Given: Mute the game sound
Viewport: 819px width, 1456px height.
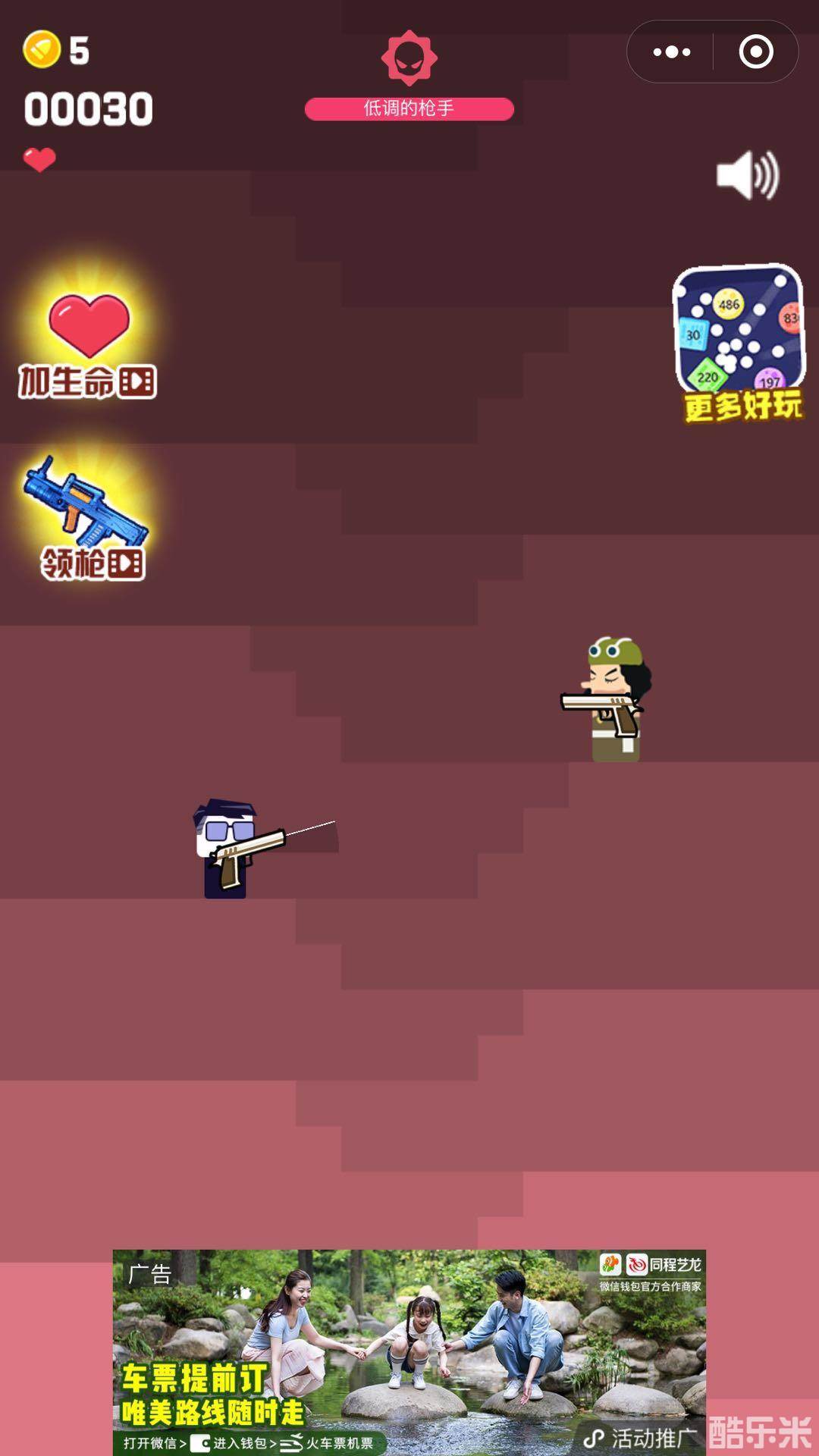Looking at the screenshot, I should (x=747, y=176).
